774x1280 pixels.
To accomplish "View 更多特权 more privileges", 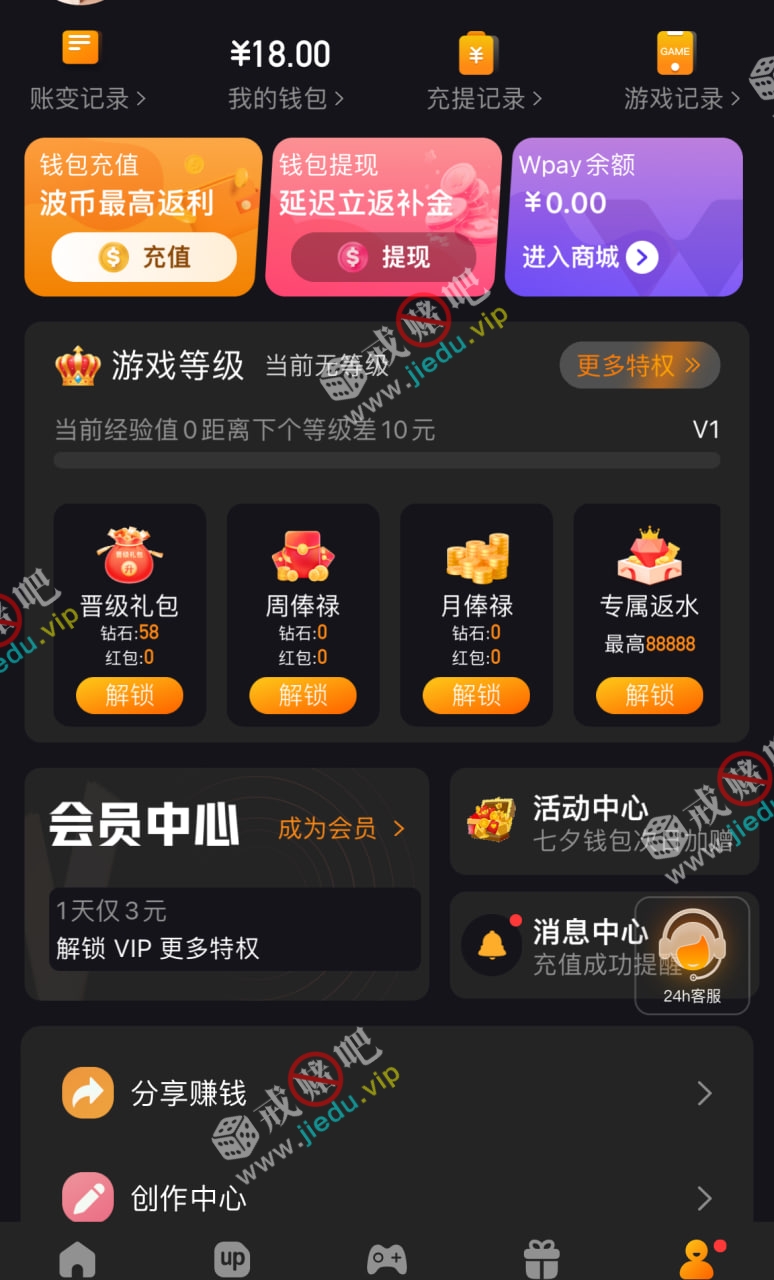I will 639,366.
